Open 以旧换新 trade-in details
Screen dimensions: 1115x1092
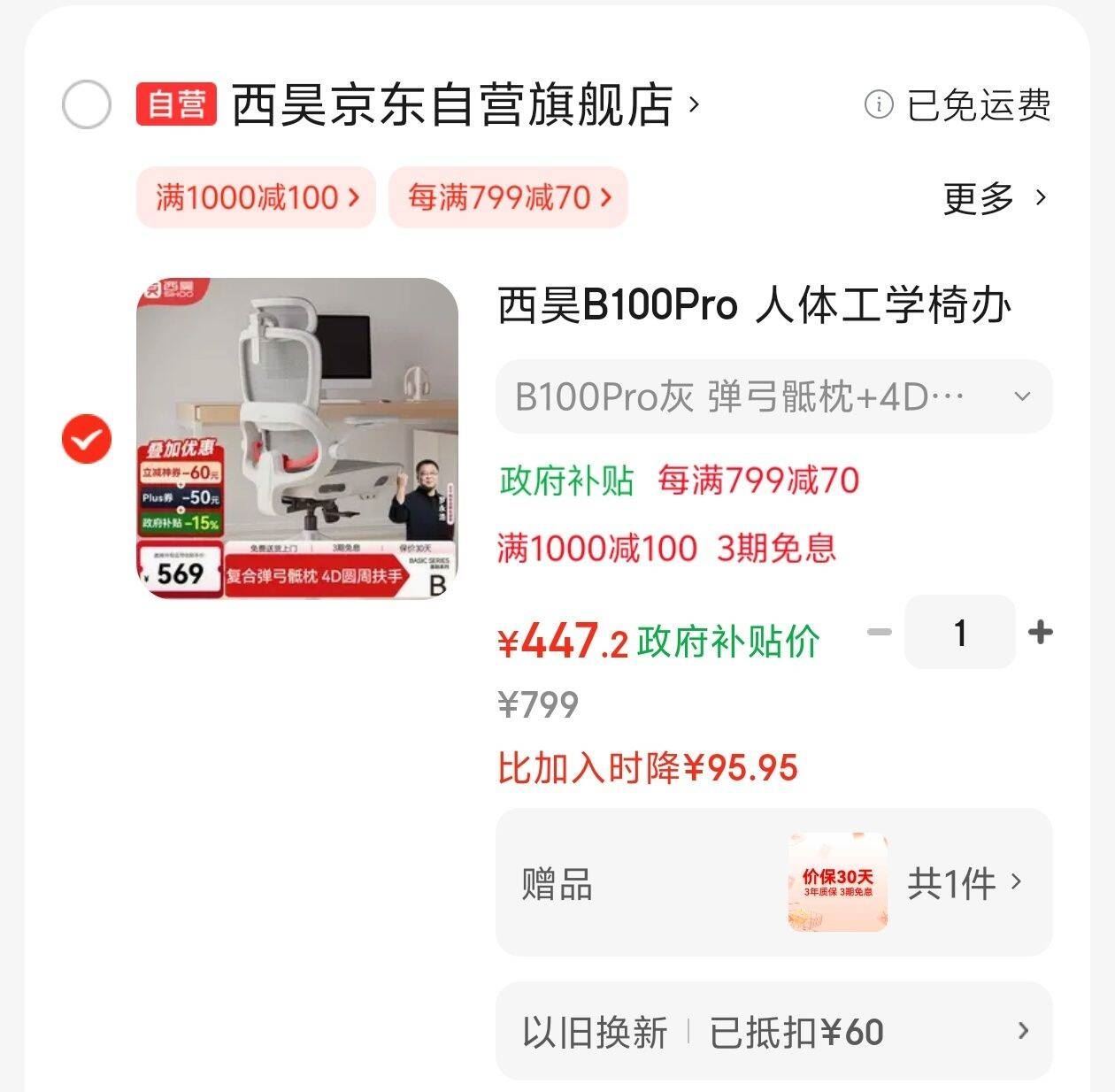[773, 1031]
